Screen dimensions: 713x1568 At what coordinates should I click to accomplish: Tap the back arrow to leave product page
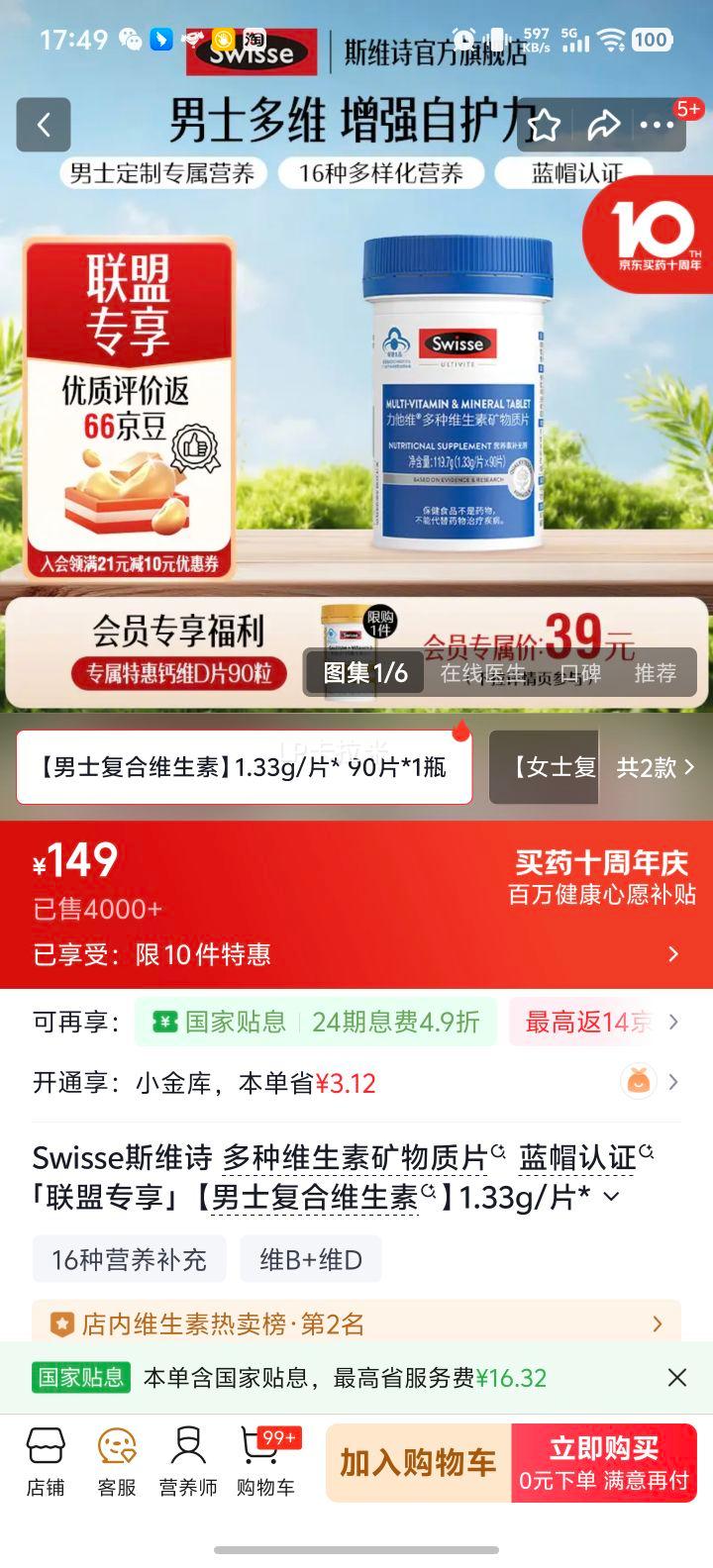click(43, 125)
